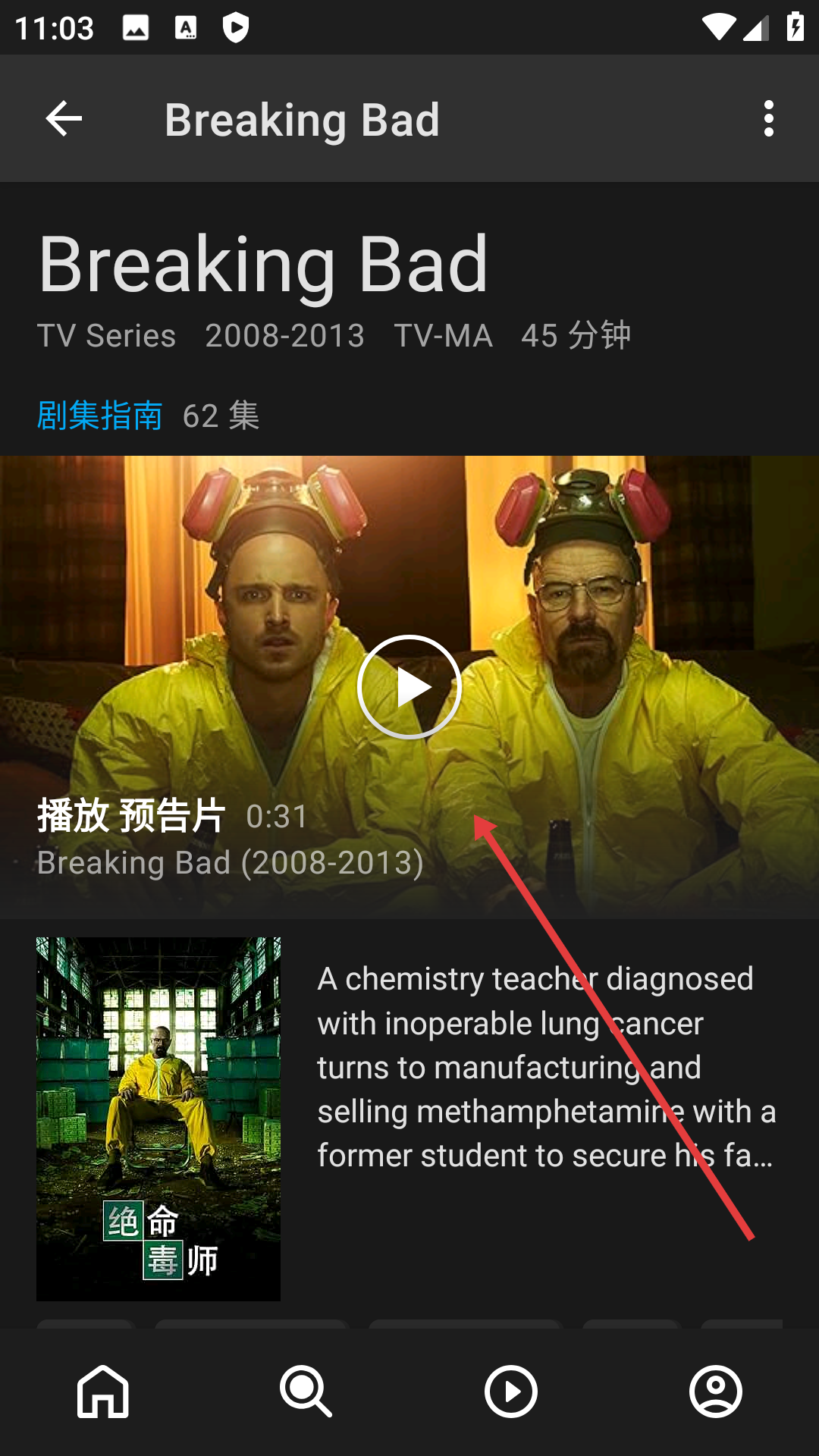This screenshot has width=819, height=1456.
Task: Go back from Breaking Bad page
Action: pyautogui.click(x=64, y=119)
